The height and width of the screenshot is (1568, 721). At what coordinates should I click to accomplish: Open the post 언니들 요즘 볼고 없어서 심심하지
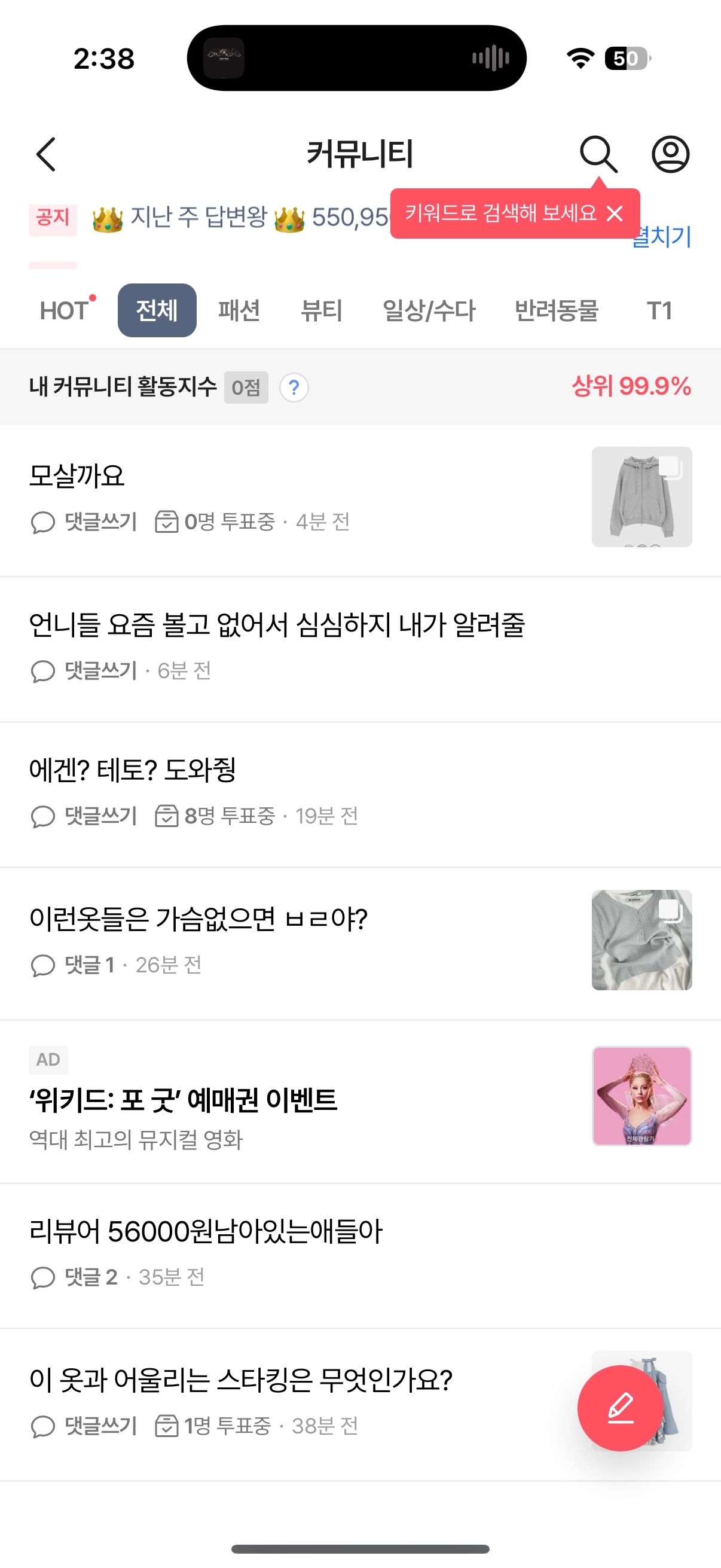click(x=277, y=625)
